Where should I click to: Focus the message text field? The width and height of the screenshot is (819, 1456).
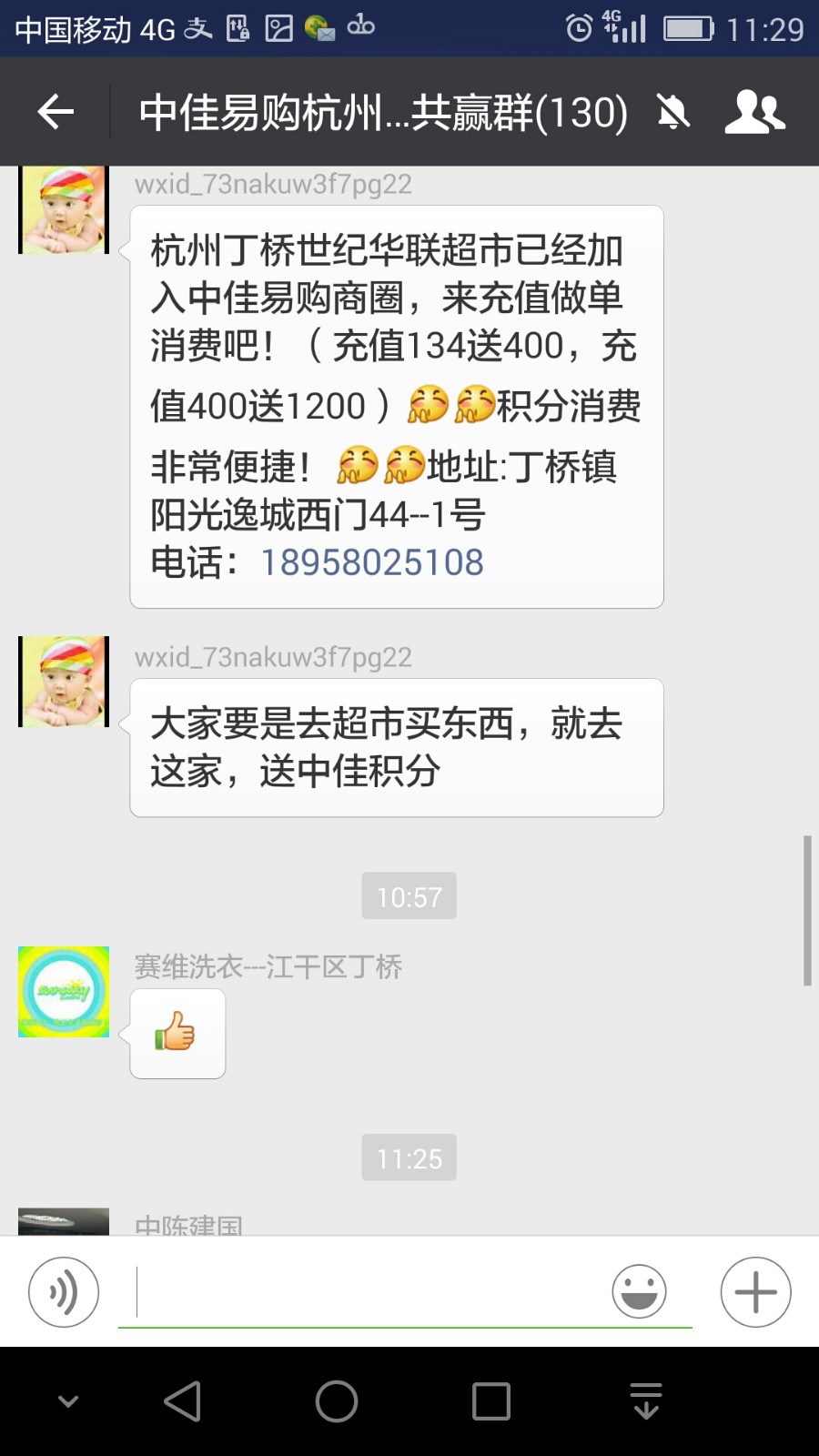tap(364, 1291)
